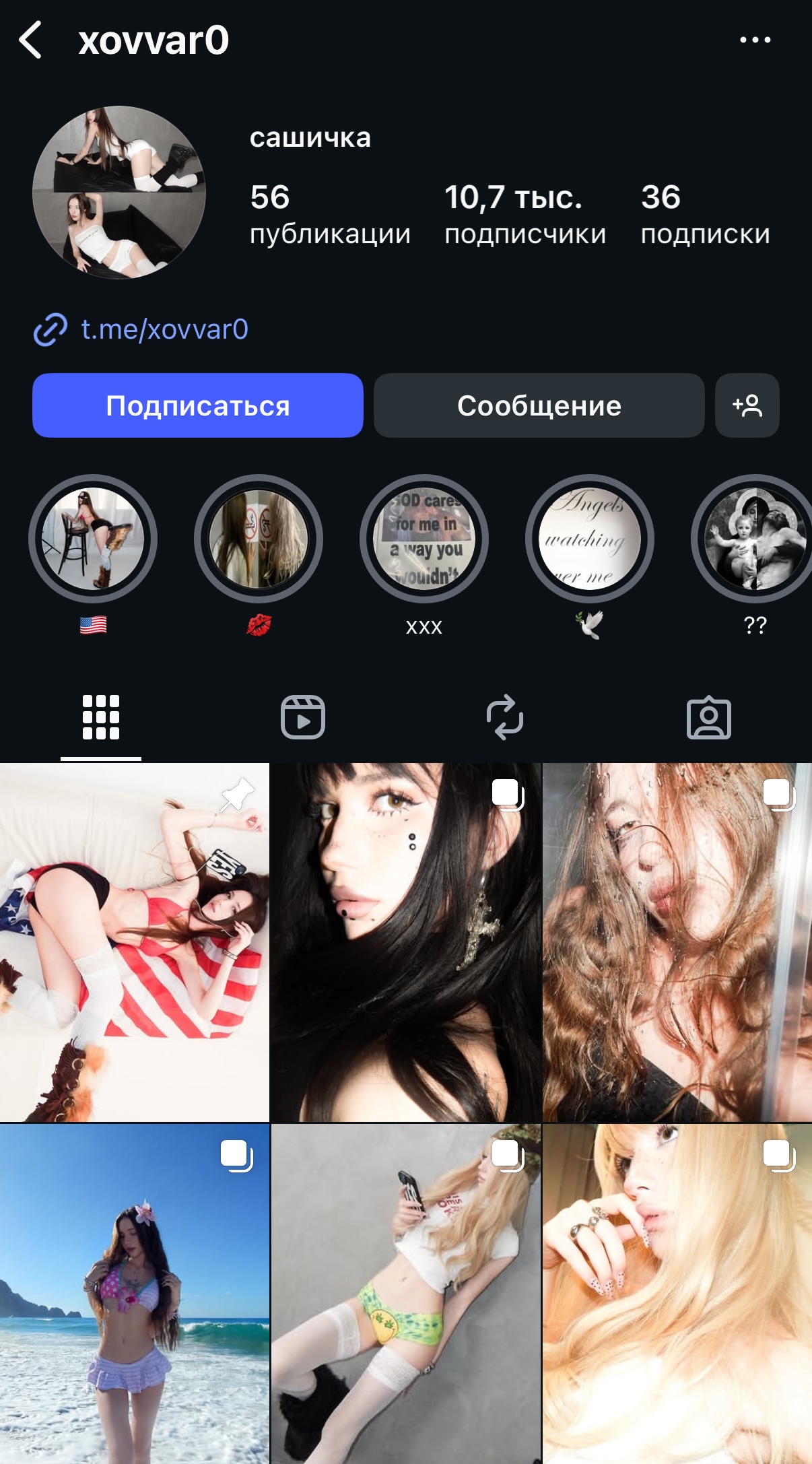The height and width of the screenshot is (1464, 812).
Task: Open the black-haired close-up post
Action: [405, 941]
